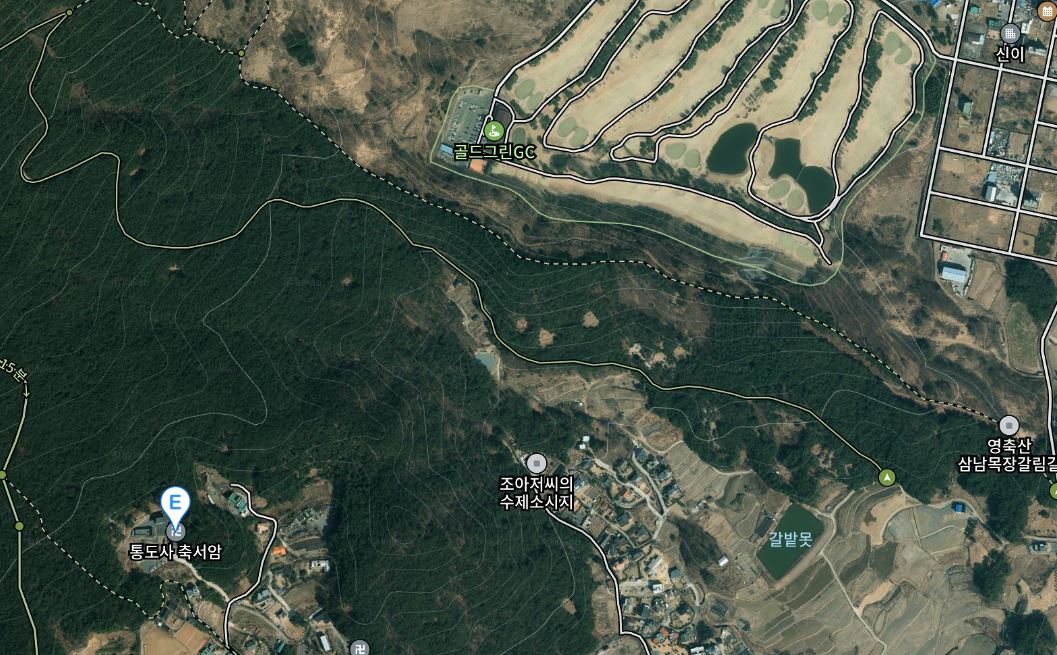The width and height of the screenshot is (1057, 655).
Task: Select the green trailhead marker near 갈밭못
Action: click(886, 478)
